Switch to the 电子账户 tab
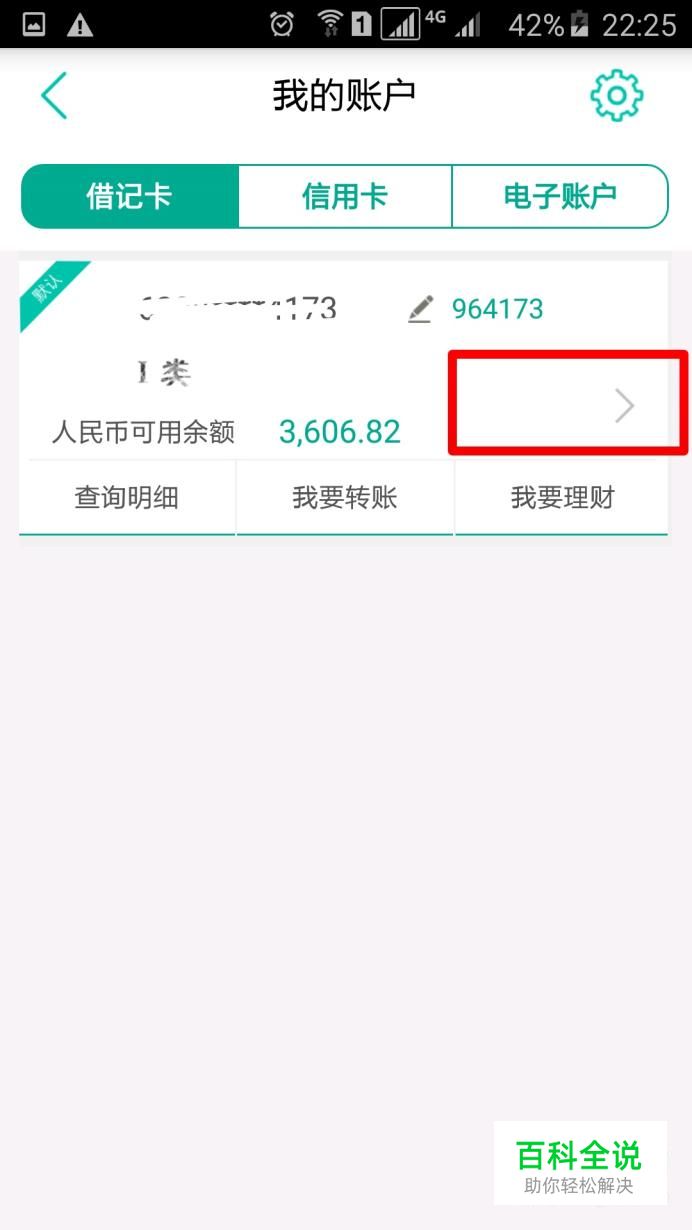The height and width of the screenshot is (1230, 692). 559,197
